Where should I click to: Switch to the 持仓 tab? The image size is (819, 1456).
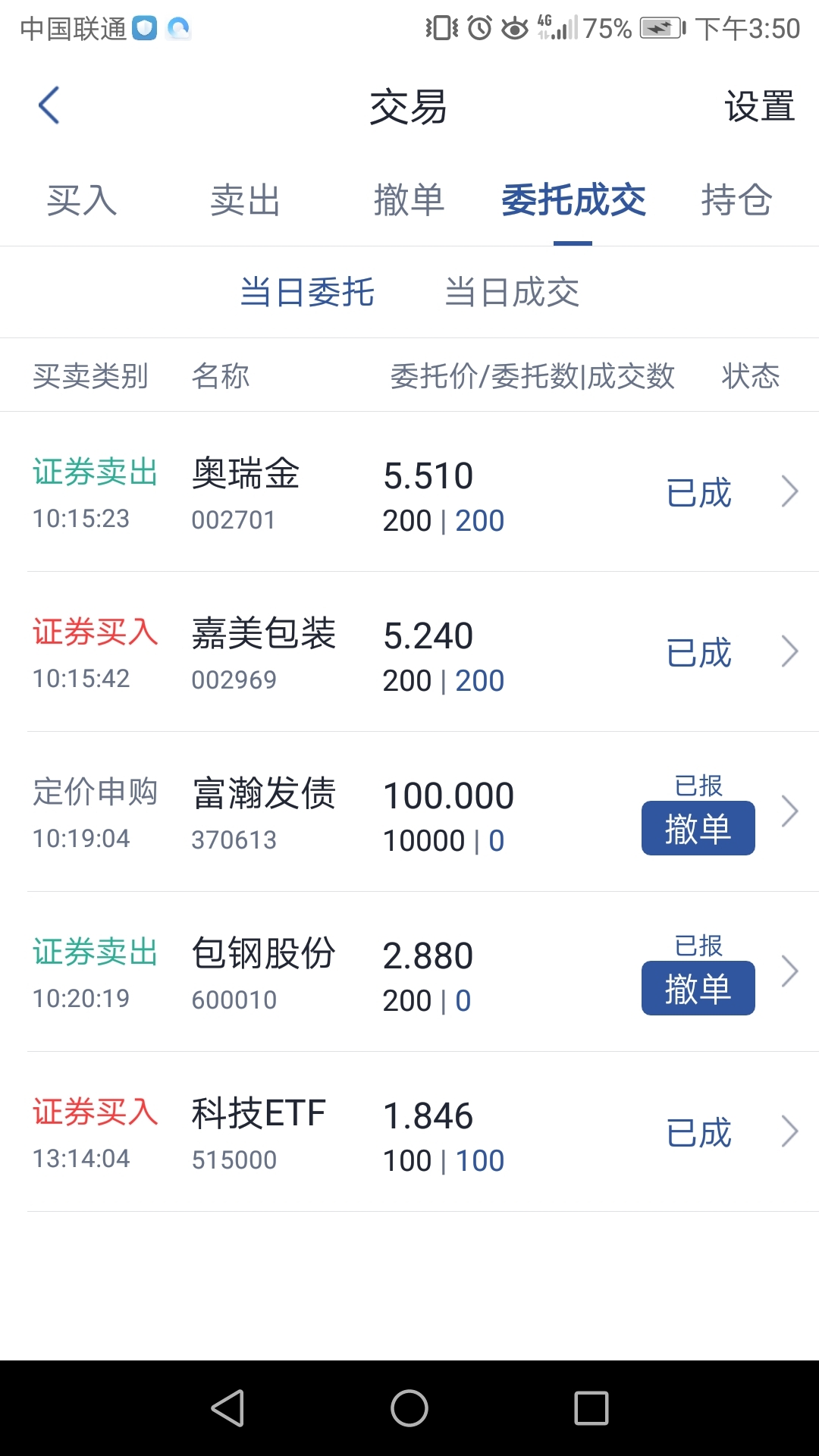[736, 201]
